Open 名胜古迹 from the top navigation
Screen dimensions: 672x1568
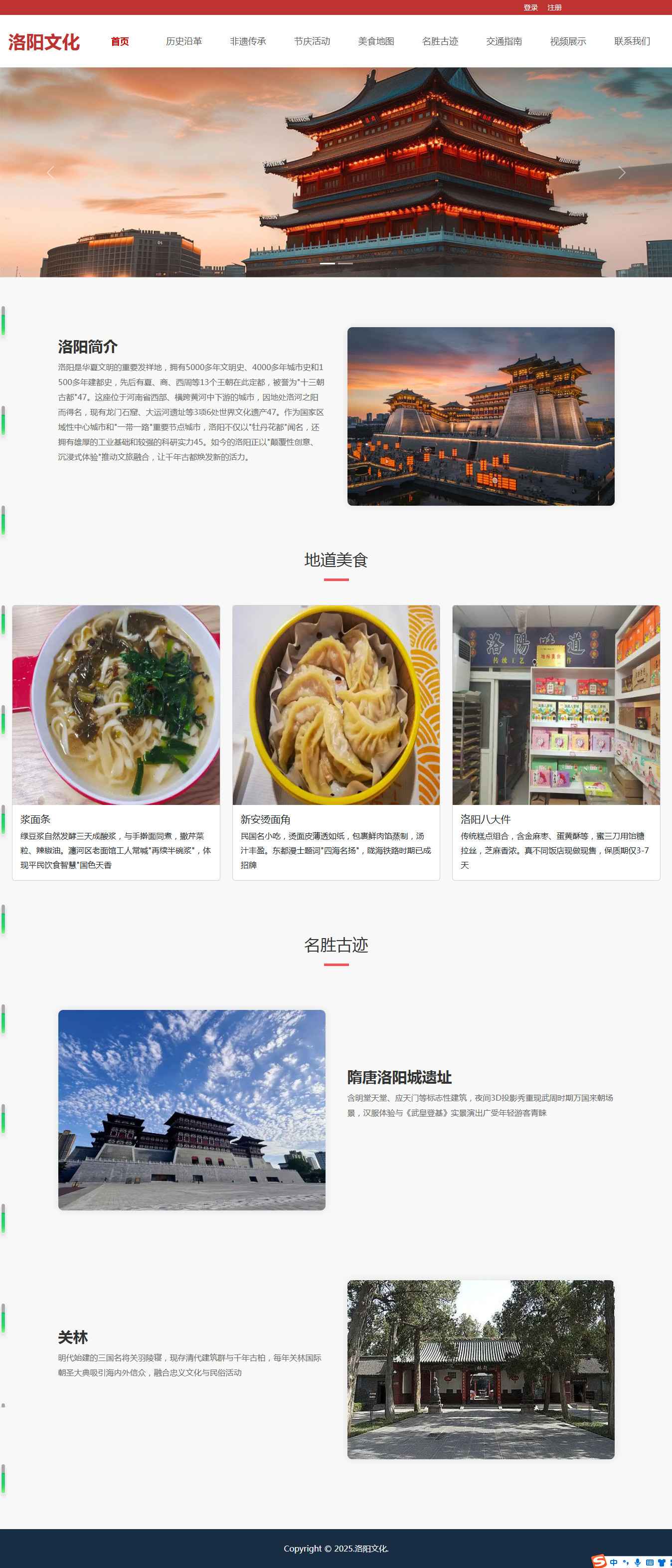tap(440, 41)
